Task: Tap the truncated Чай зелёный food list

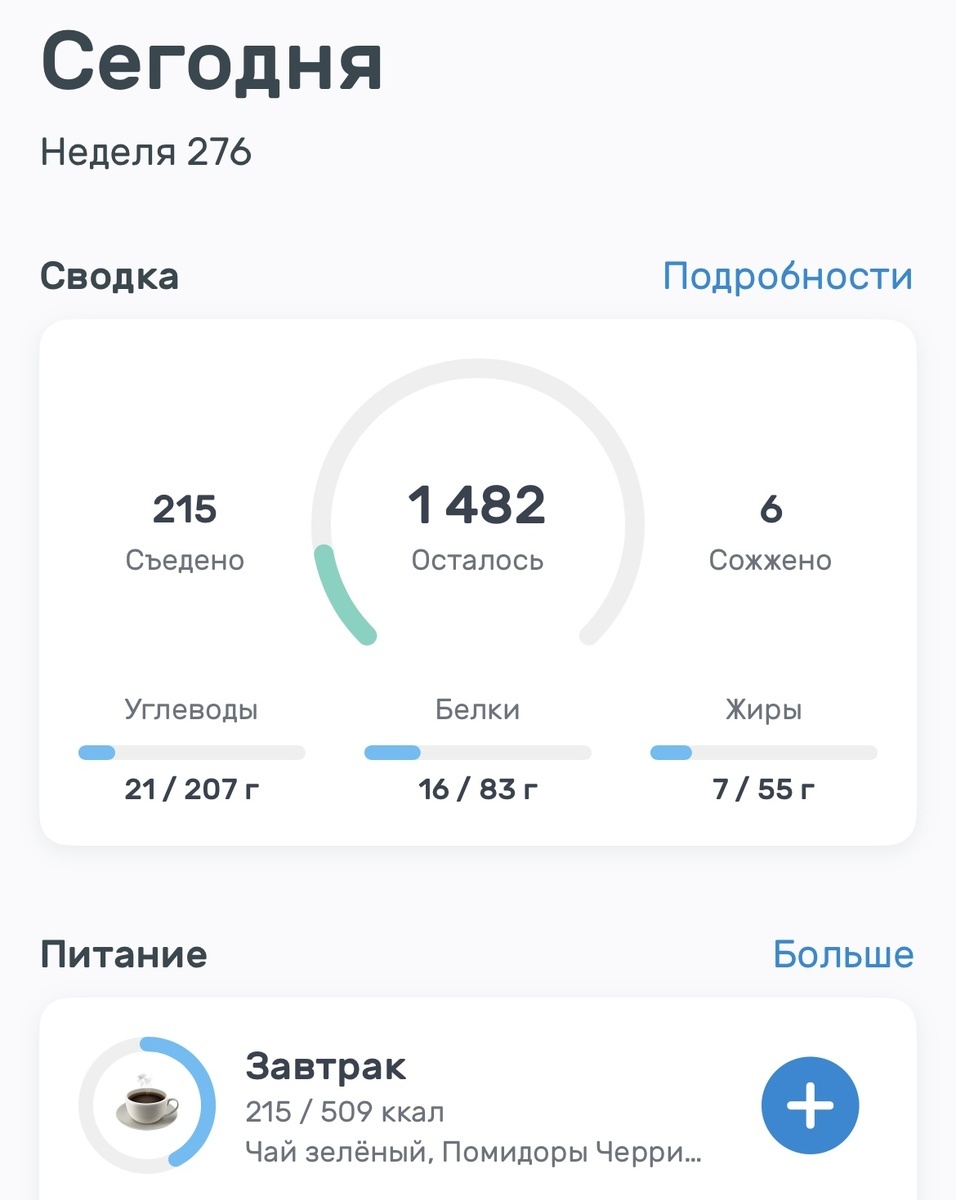Action: pyautogui.click(x=470, y=1152)
